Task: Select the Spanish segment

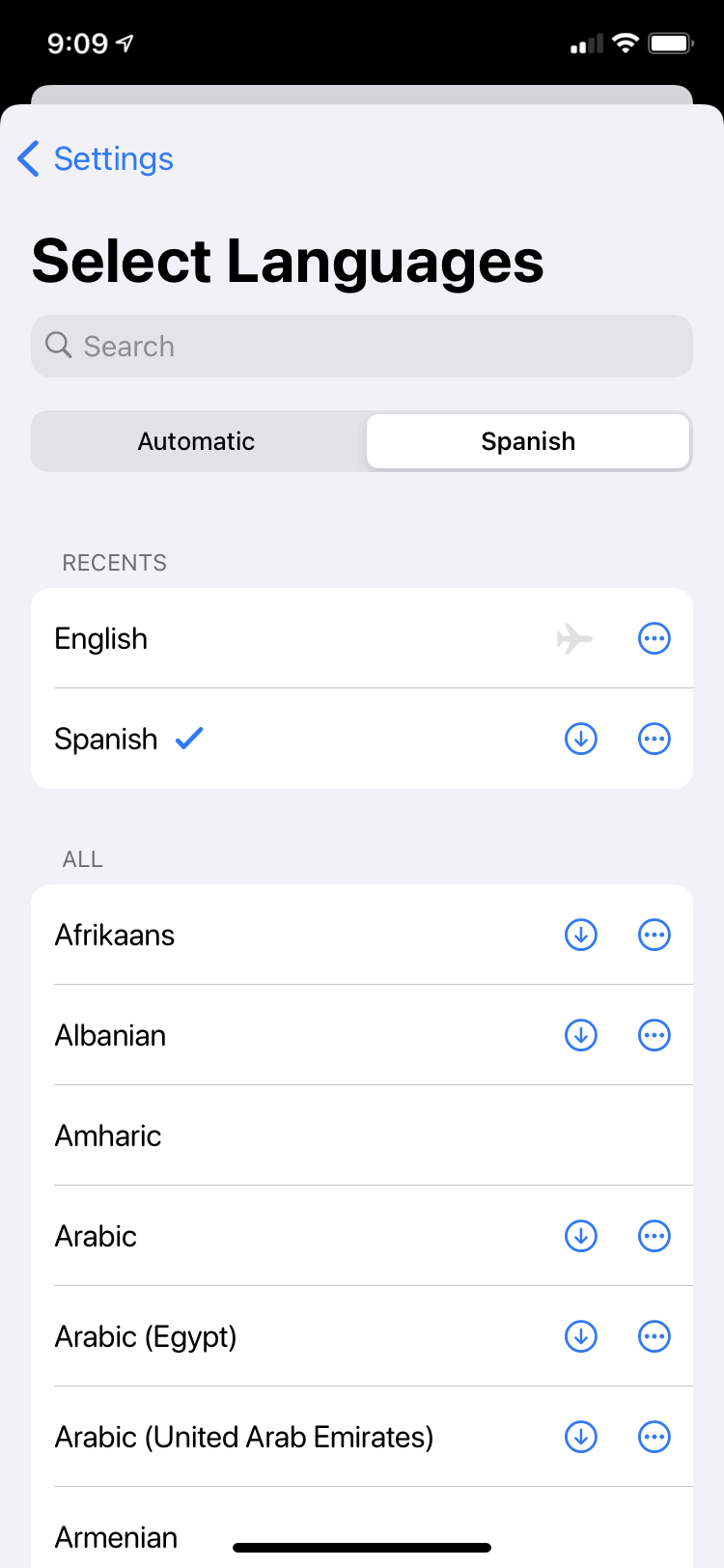Action: tap(528, 441)
